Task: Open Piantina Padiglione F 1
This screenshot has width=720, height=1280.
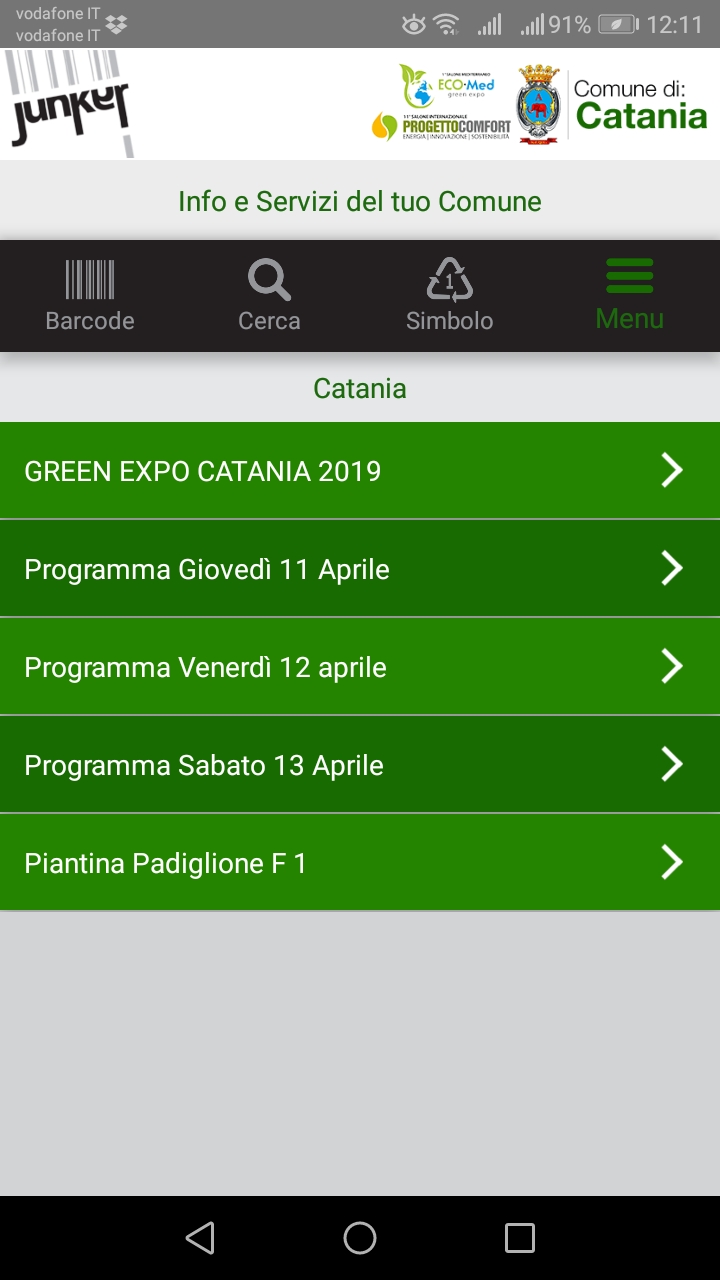Action: click(x=360, y=863)
